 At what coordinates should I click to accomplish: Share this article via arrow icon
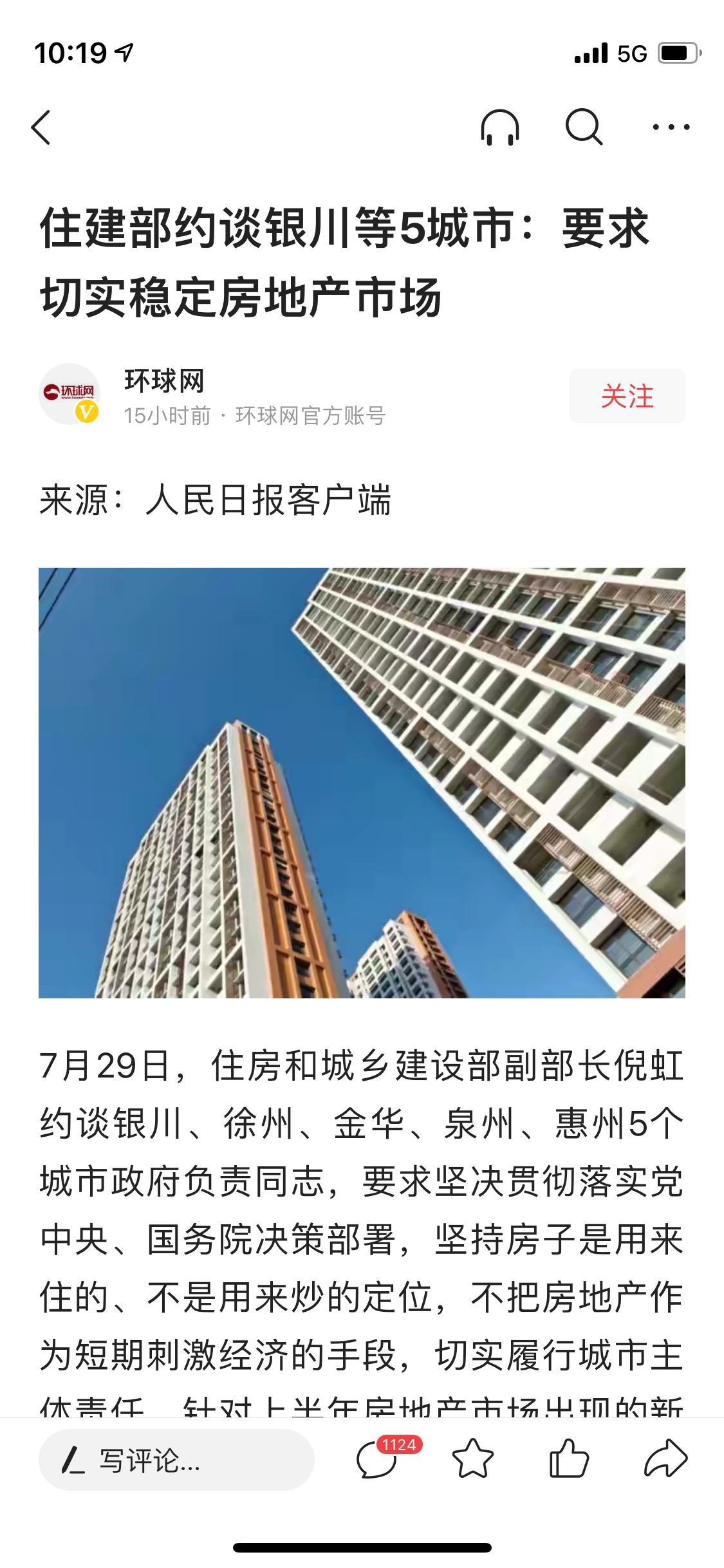[665, 1459]
